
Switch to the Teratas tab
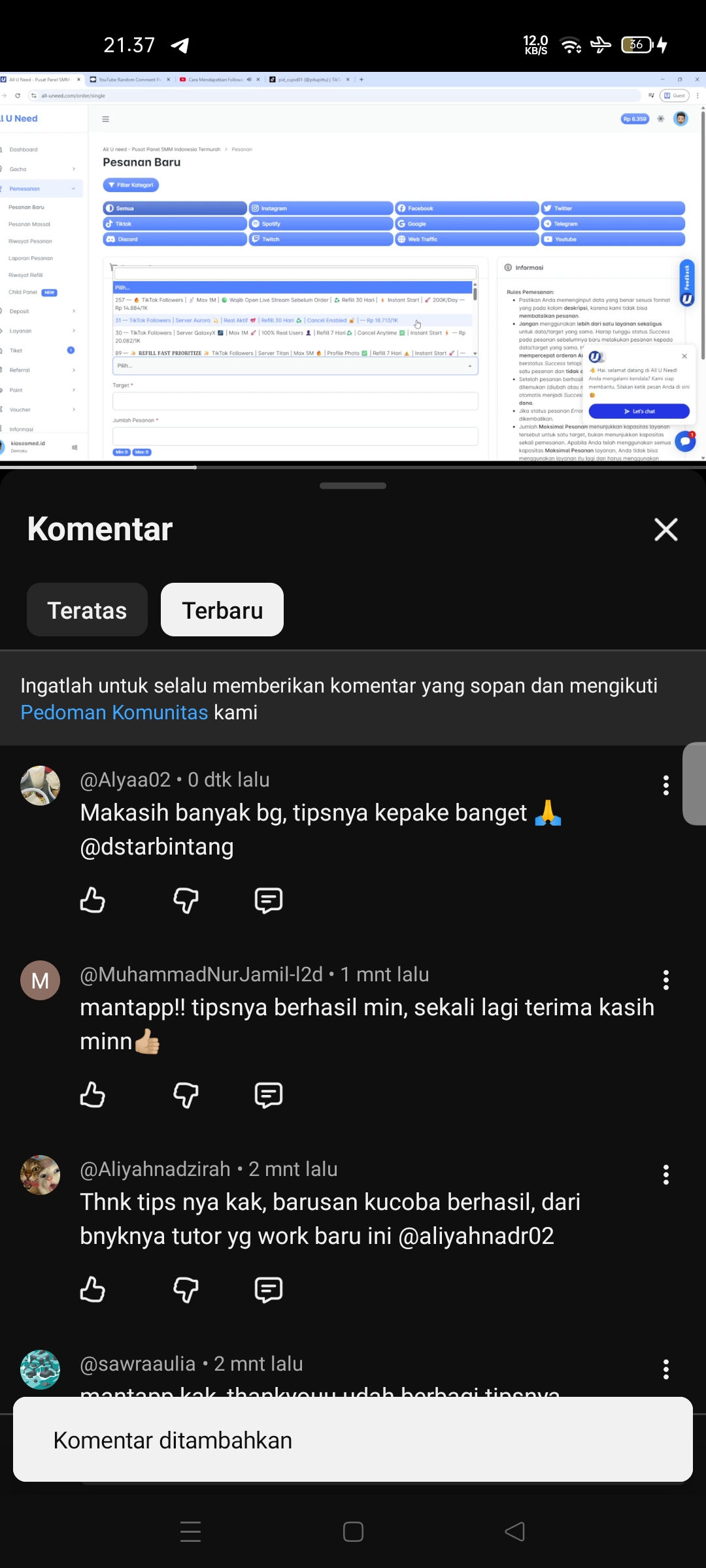point(87,610)
